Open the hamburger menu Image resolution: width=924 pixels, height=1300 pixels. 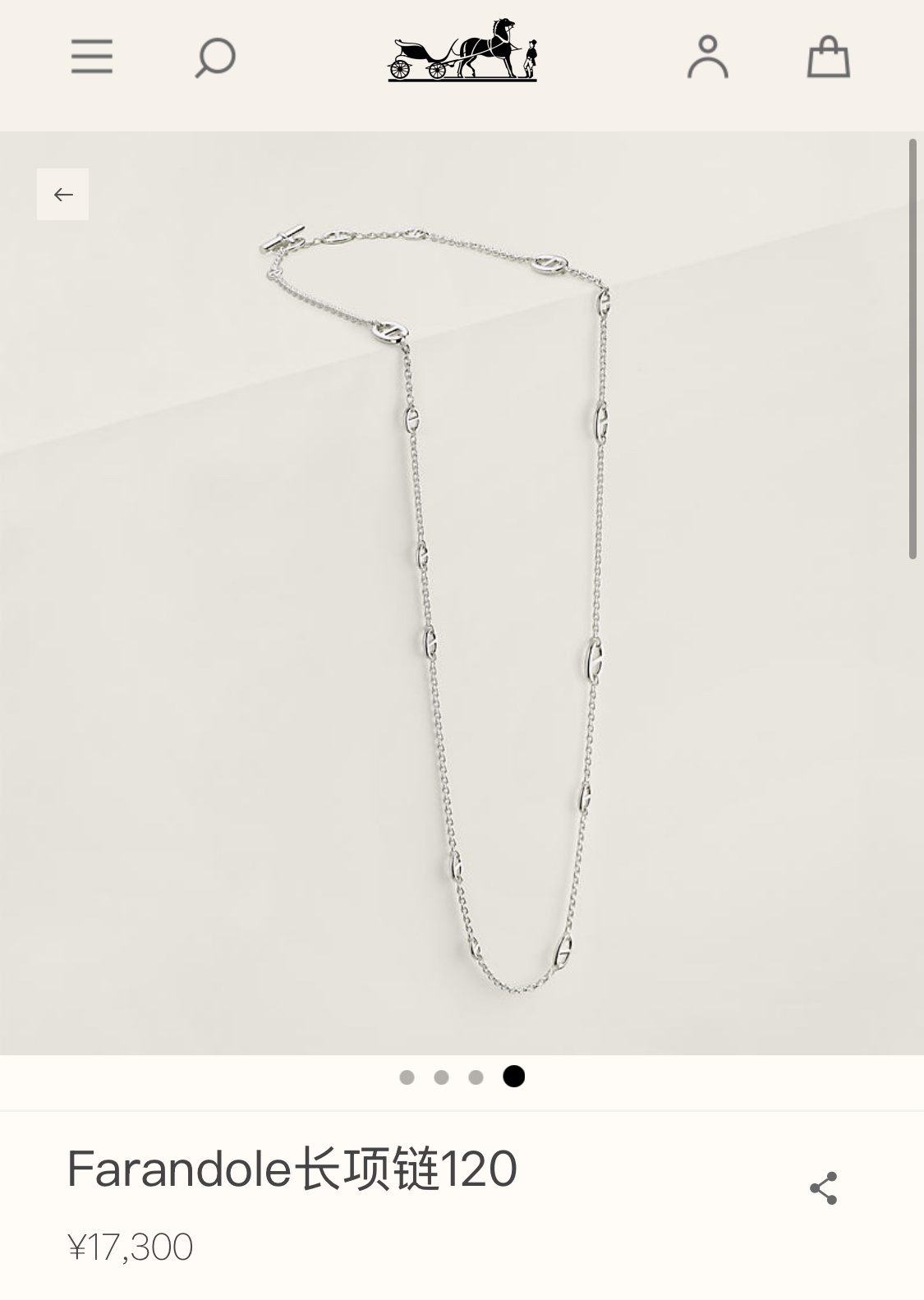coord(91,57)
